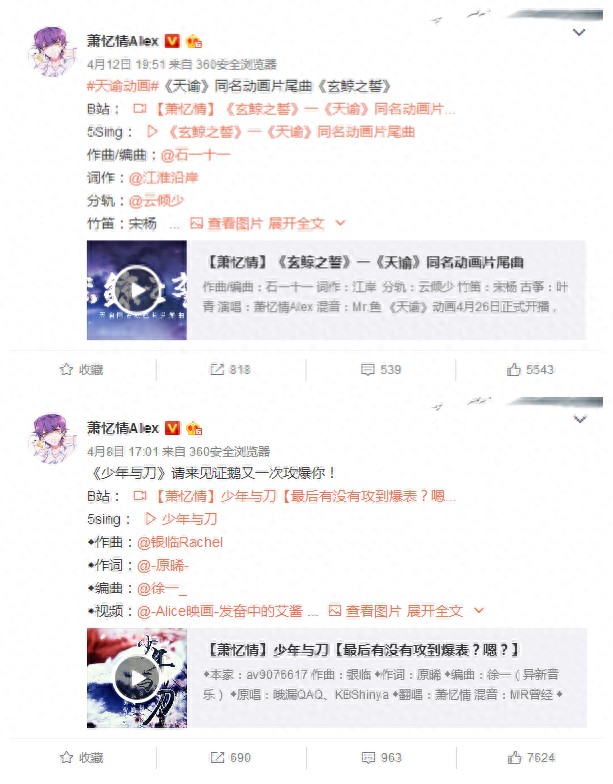Screen dimensions: 613x784
Task: Like the post with 5543 likes
Action: click(529, 369)
